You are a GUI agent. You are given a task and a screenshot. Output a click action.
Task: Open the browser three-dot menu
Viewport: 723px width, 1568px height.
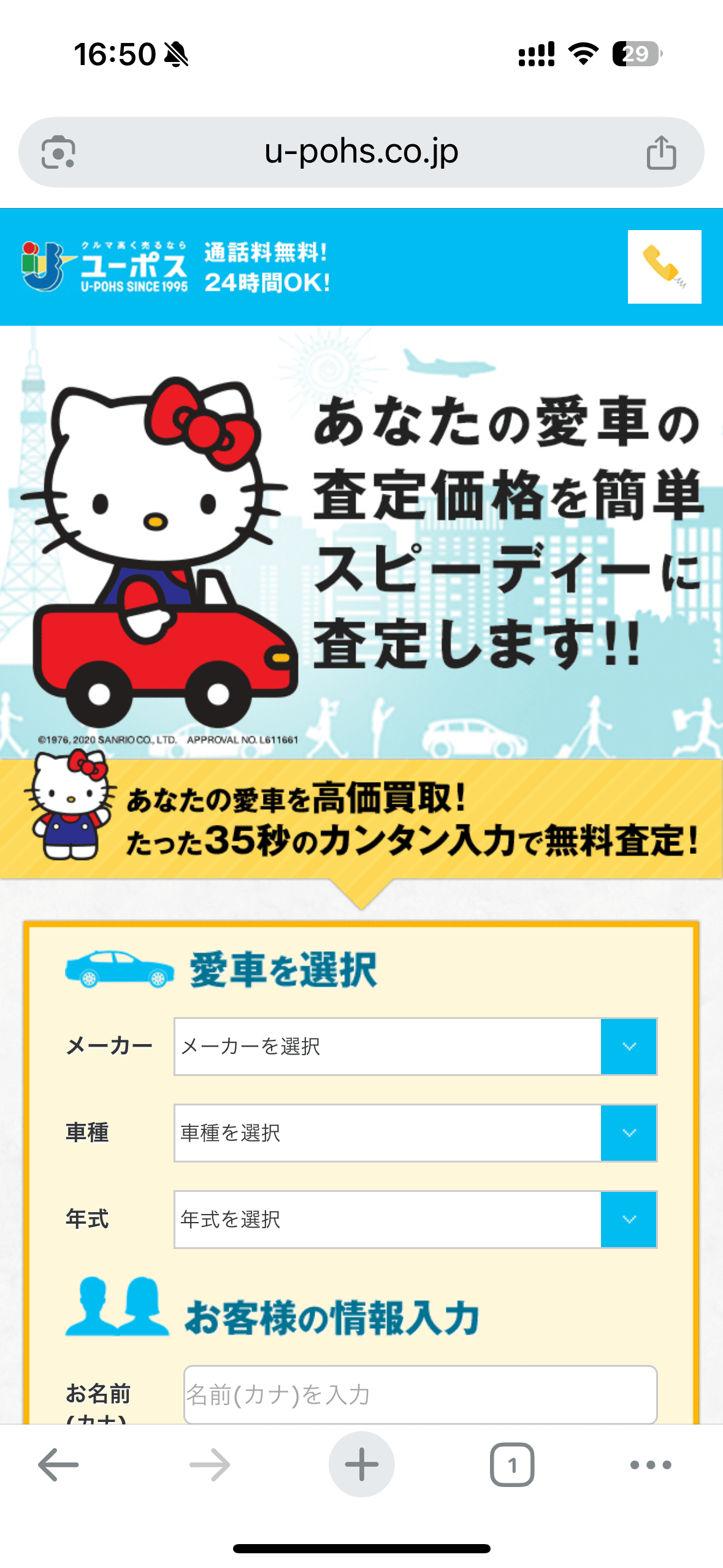tap(651, 1464)
